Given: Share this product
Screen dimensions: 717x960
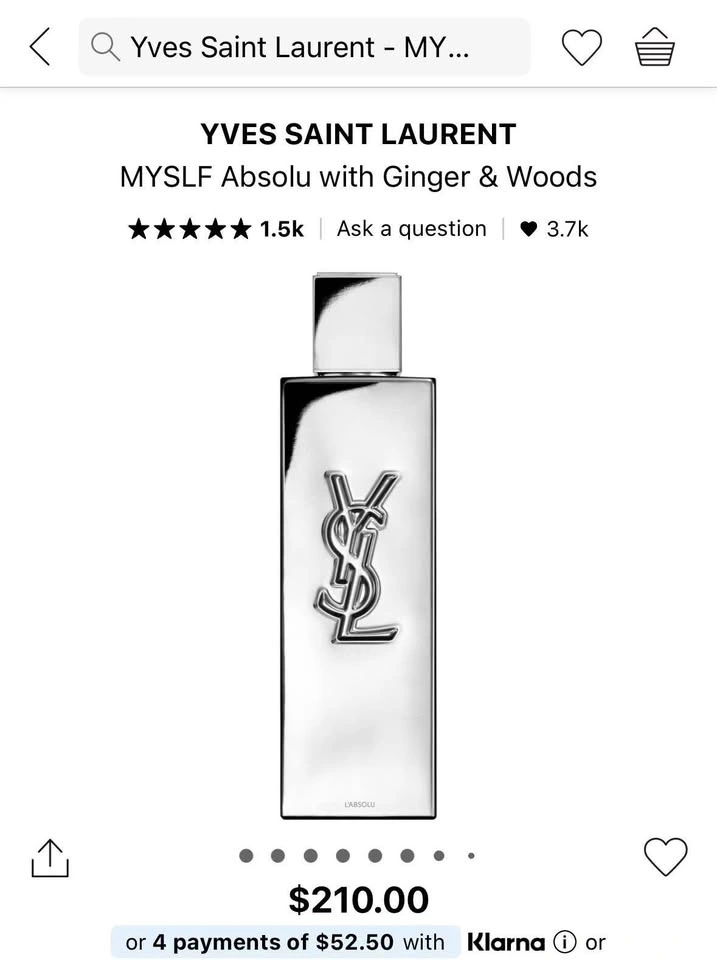Looking at the screenshot, I should (50, 857).
